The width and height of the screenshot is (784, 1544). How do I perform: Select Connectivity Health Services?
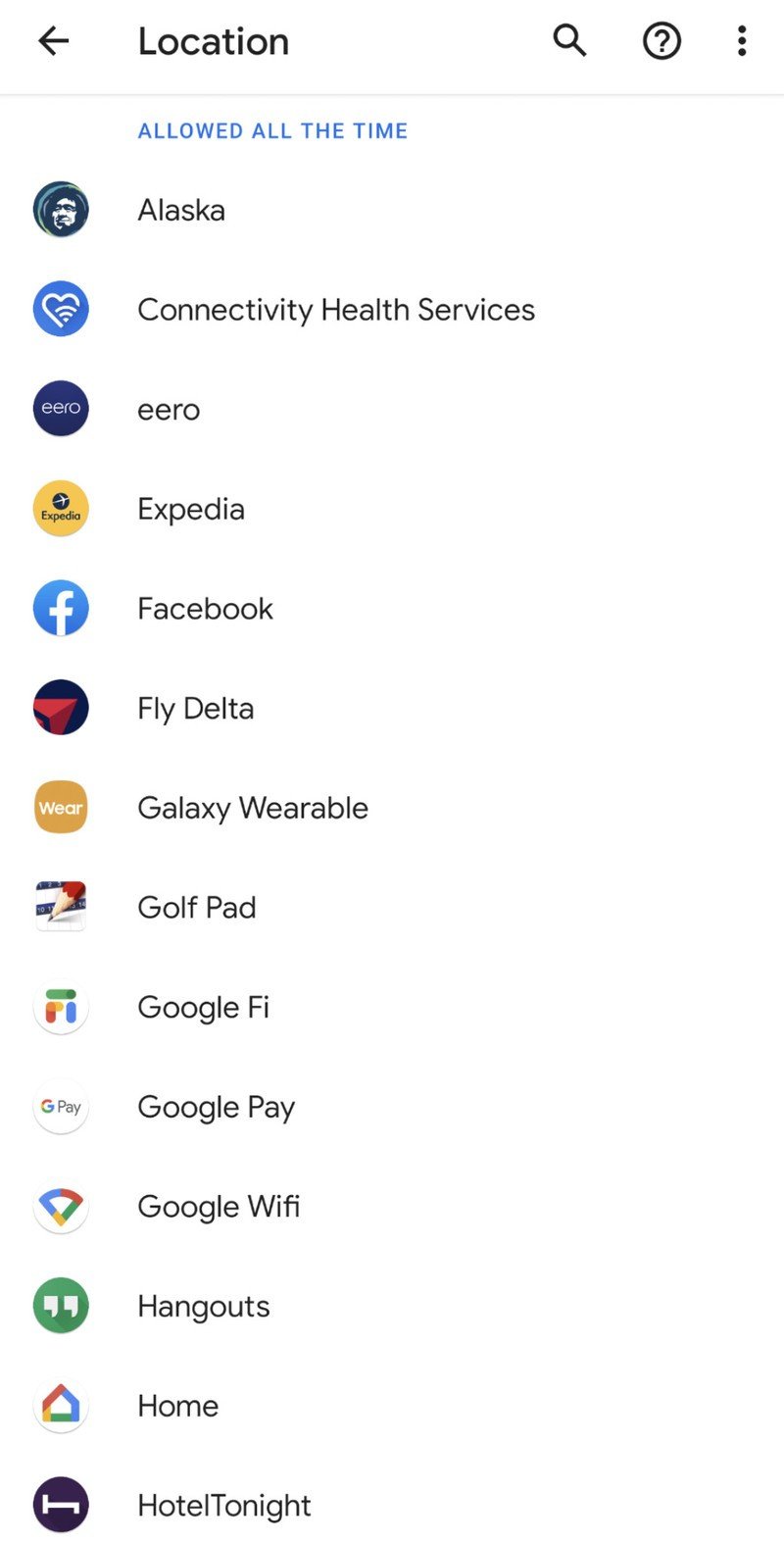tap(335, 310)
